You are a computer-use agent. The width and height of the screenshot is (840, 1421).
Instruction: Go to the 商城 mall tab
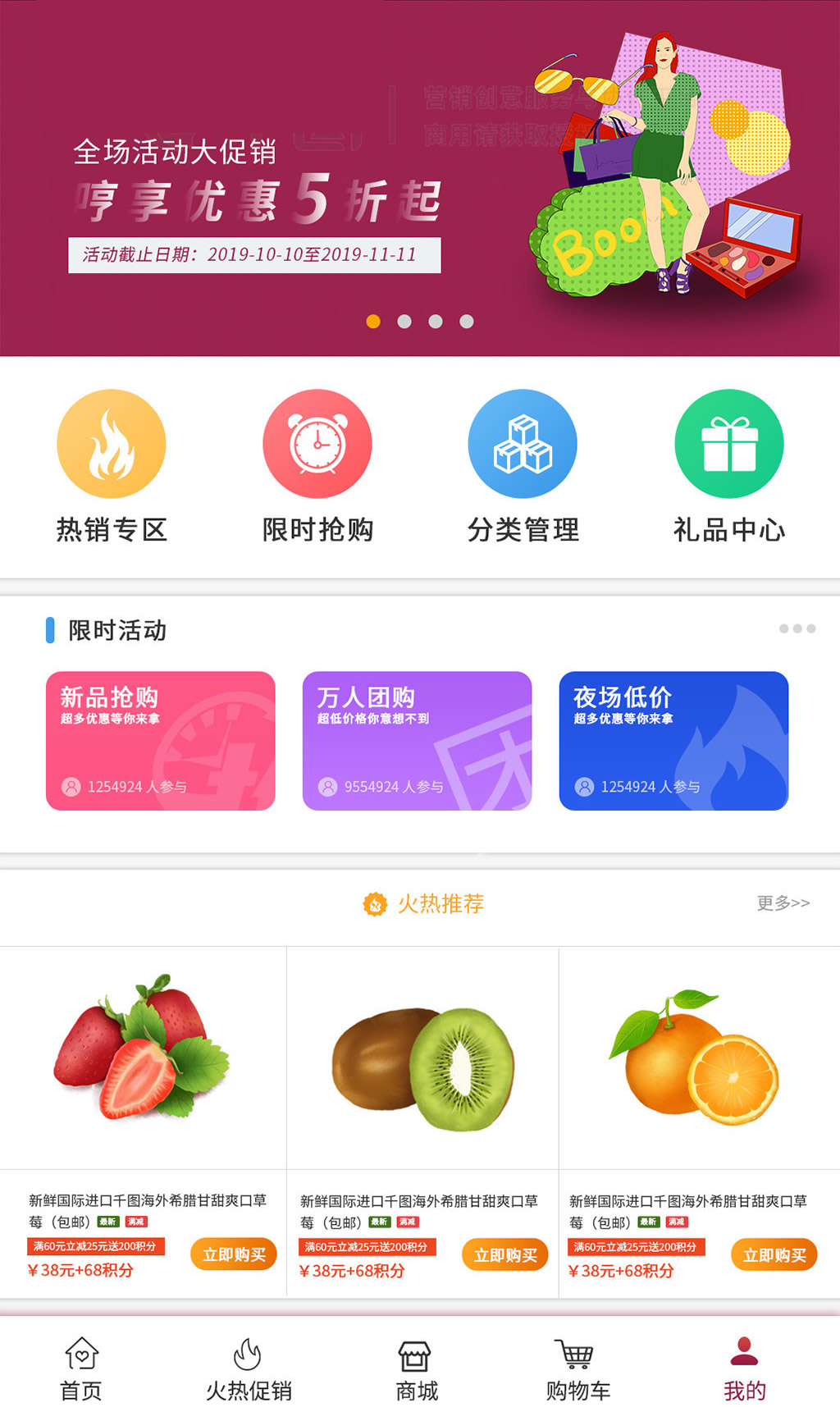416,1368
